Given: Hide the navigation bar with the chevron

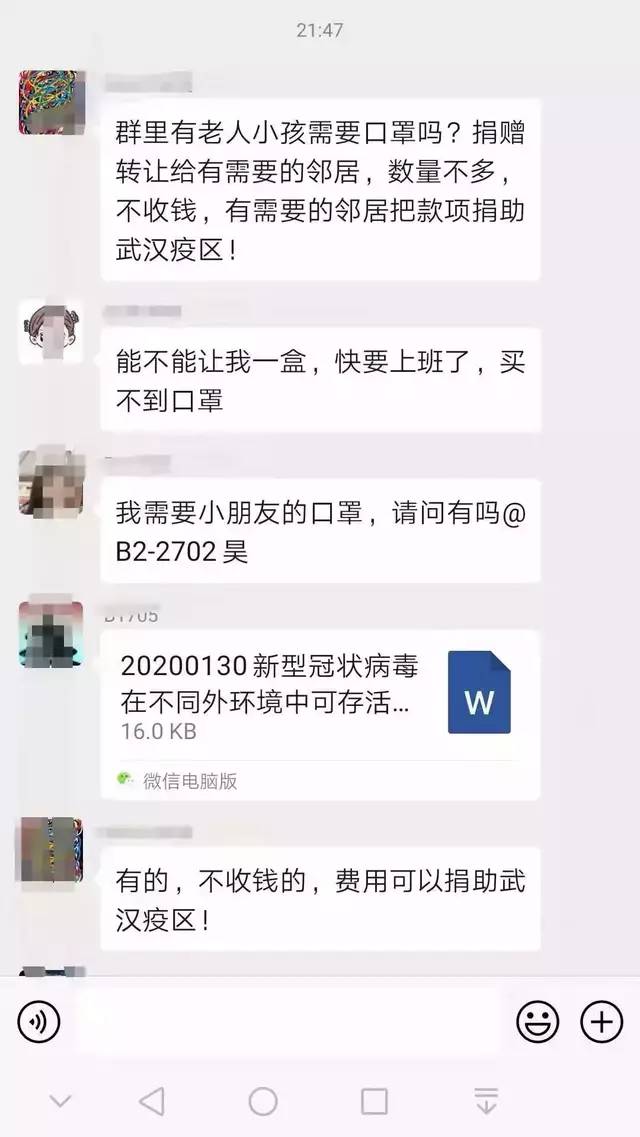Looking at the screenshot, I should 60,1101.
